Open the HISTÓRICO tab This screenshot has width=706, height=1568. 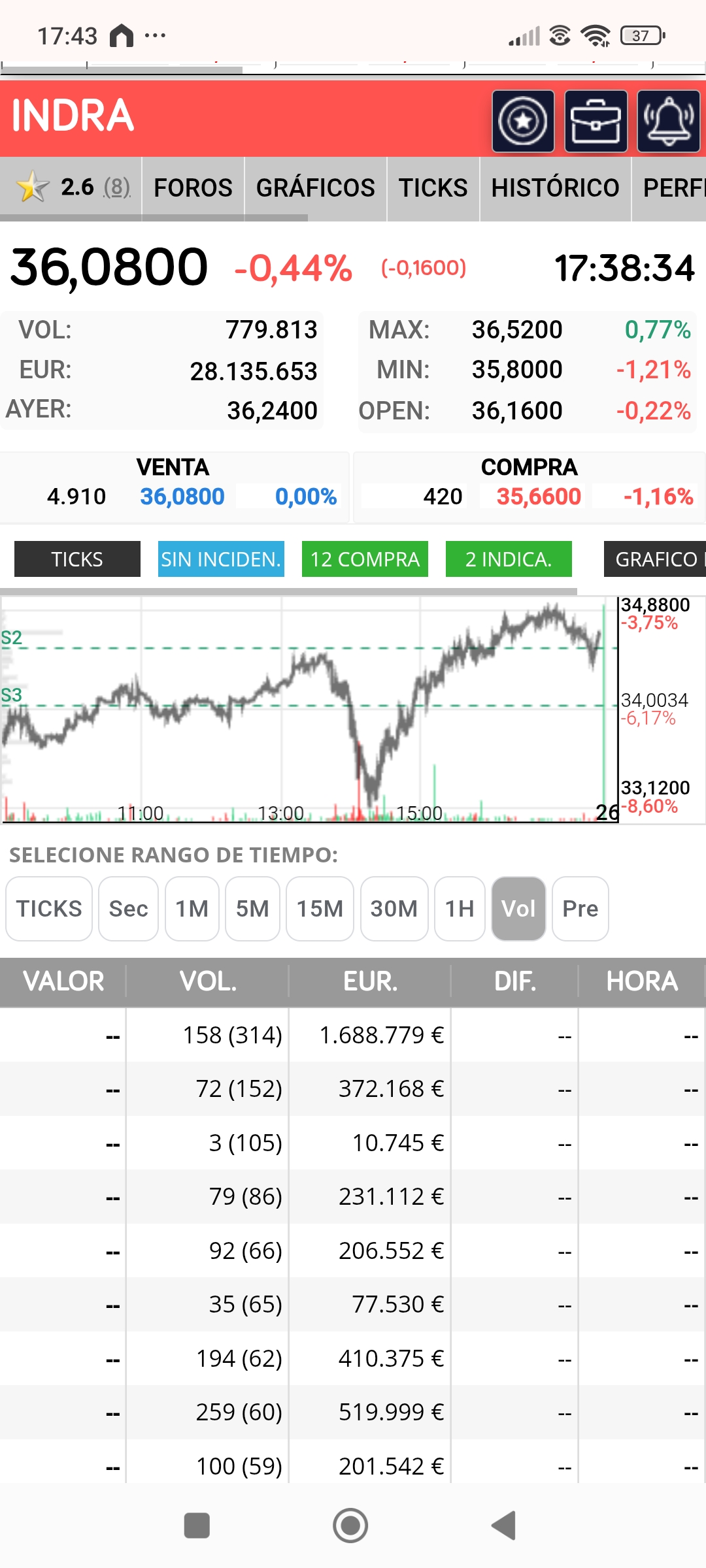coord(555,188)
